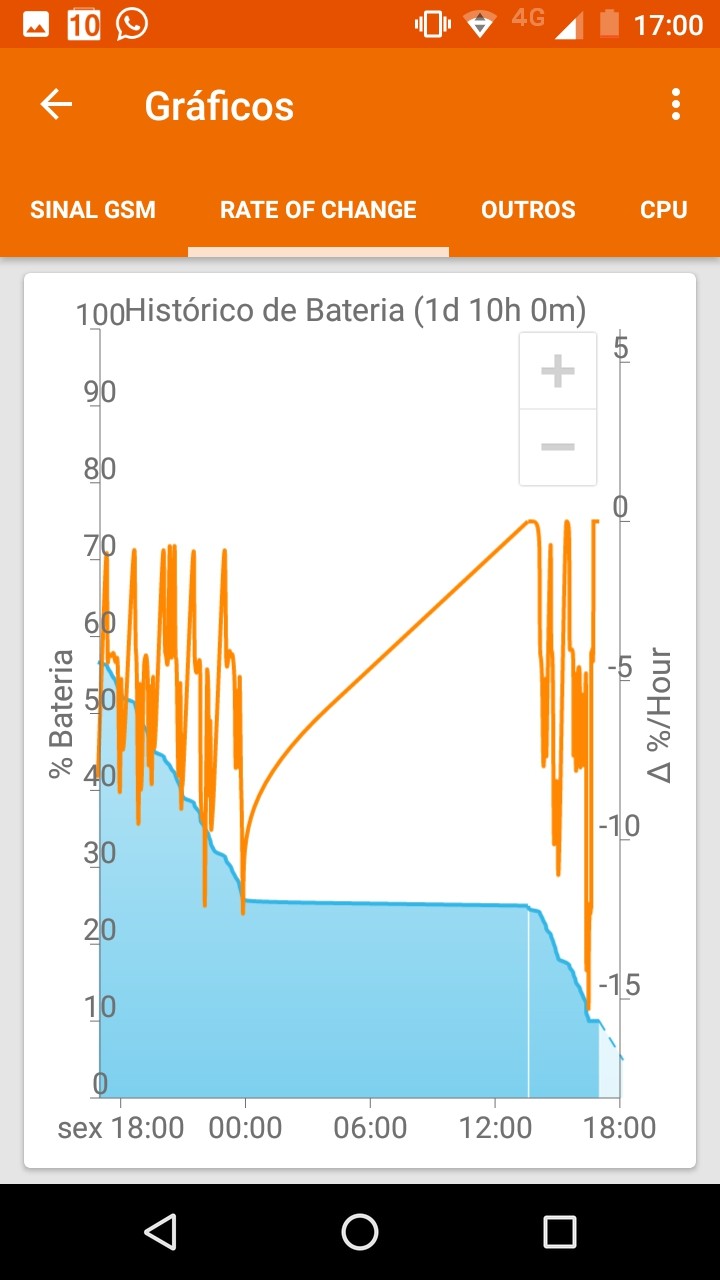Tap the system home button
The width and height of the screenshot is (720, 1280).
(360, 1232)
